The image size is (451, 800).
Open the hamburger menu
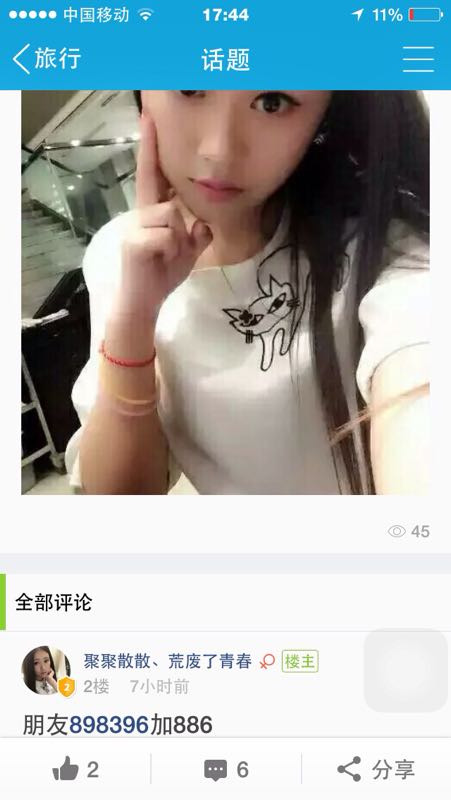coord(418,59)
